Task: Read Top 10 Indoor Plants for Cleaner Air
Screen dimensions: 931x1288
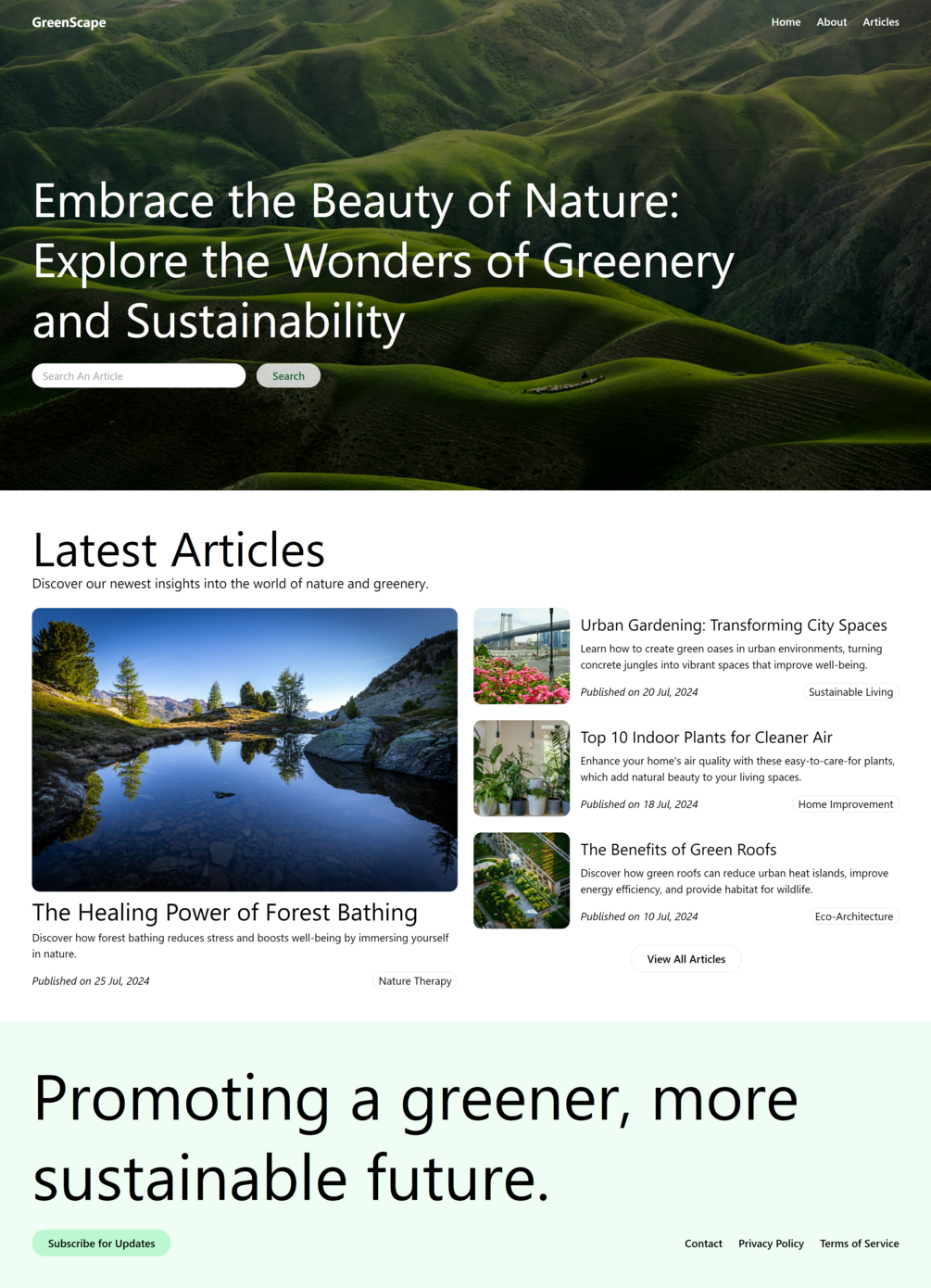Action: coord(706,738)
